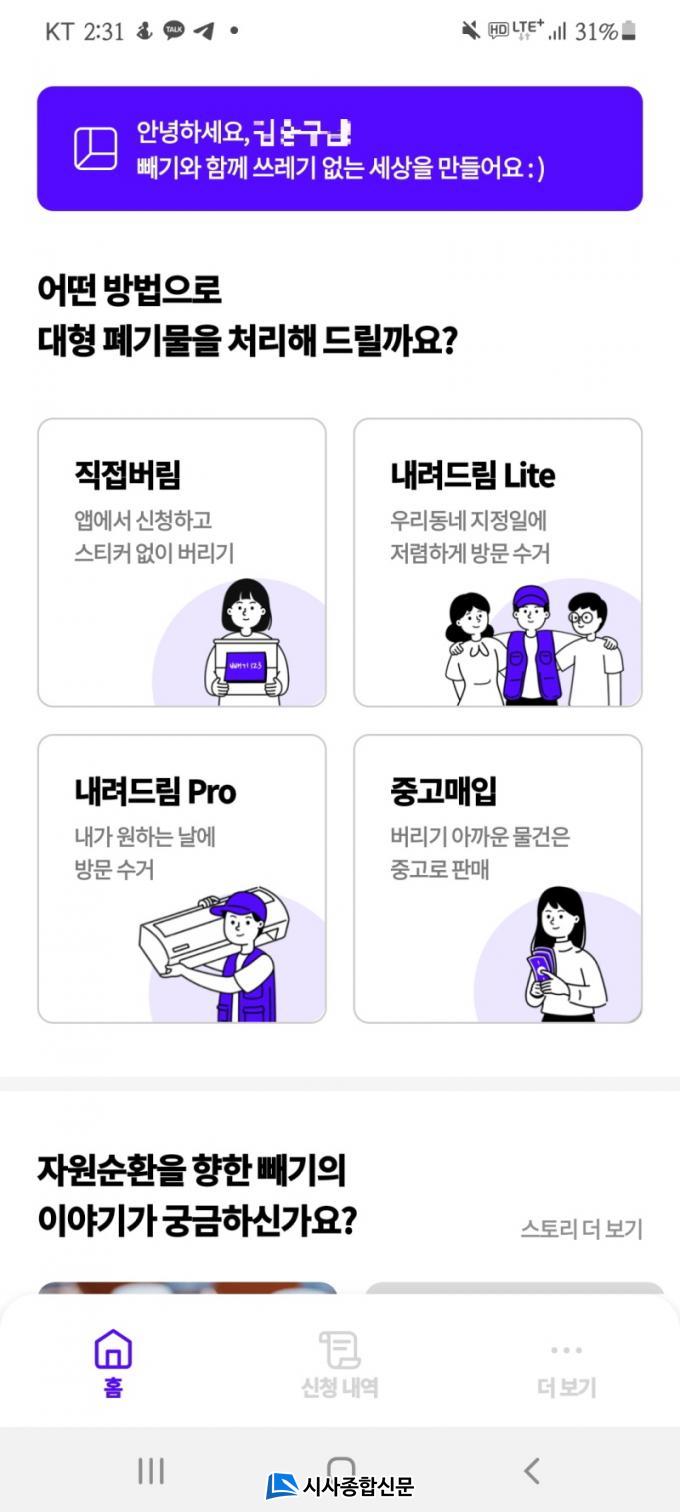The image size is (680, 1512).
Task: Open the 중고매입 used-item sale card
Action: [497, 878]
